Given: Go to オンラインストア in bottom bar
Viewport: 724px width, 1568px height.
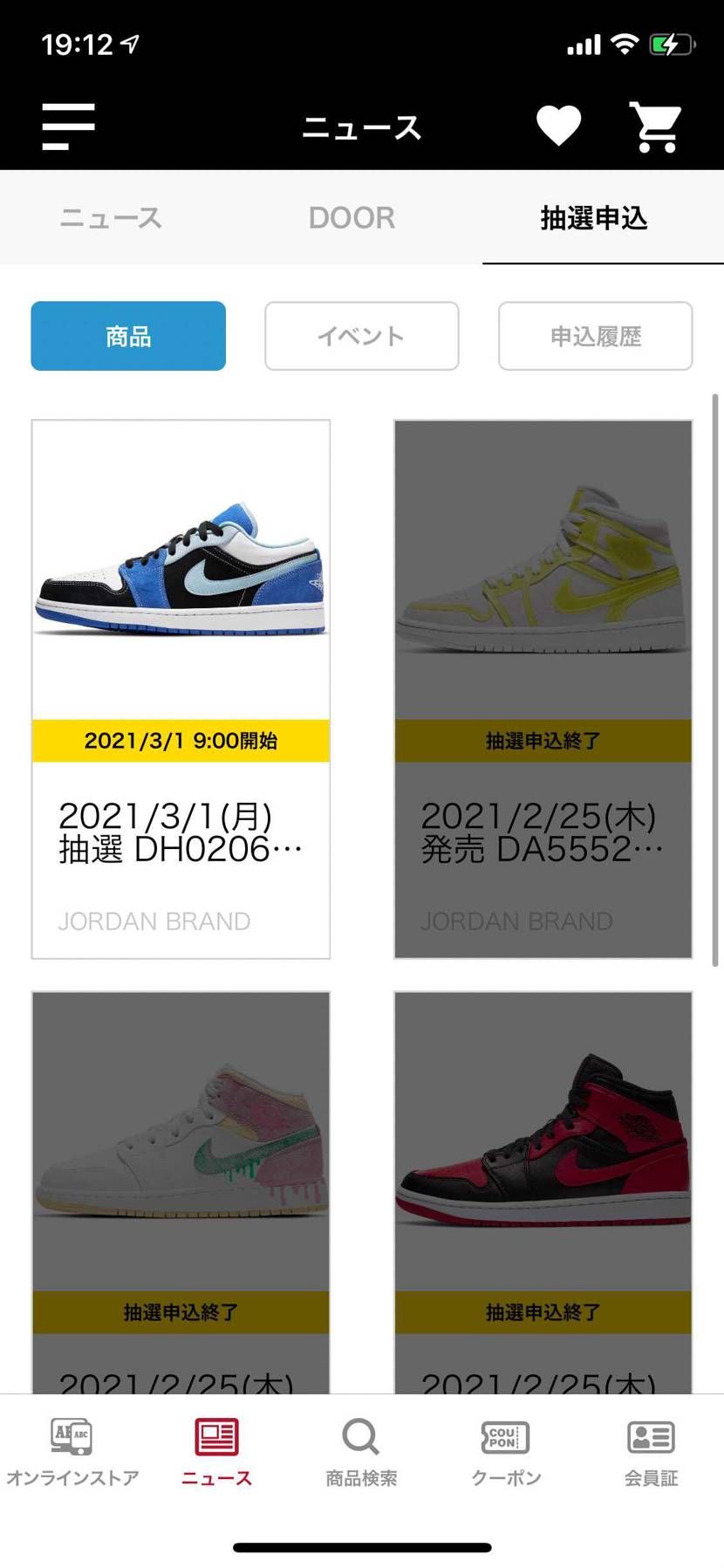Looking at the screenshot, I should tap(72, 1453).
